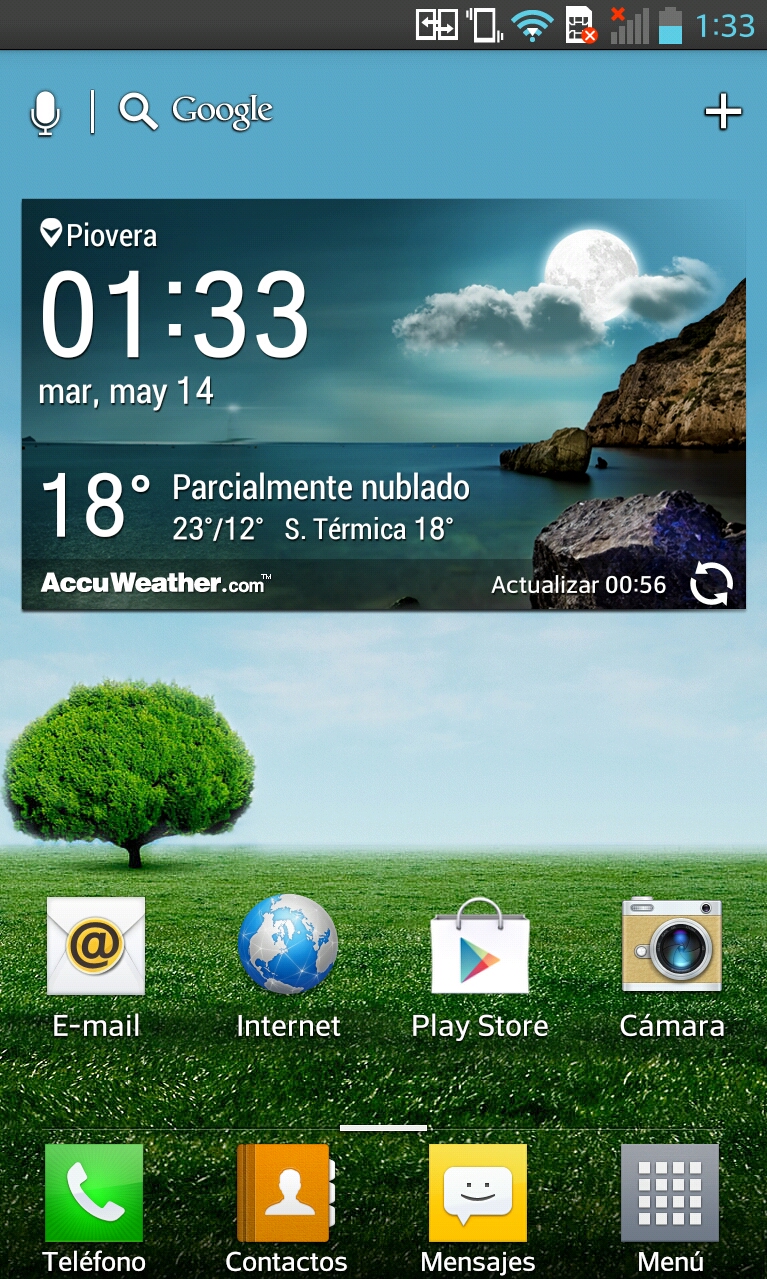The width and height of the screenshot is (767, 1279).
Task: Refresh the AccuWeather widget
Action: click(x=711, y=584)
